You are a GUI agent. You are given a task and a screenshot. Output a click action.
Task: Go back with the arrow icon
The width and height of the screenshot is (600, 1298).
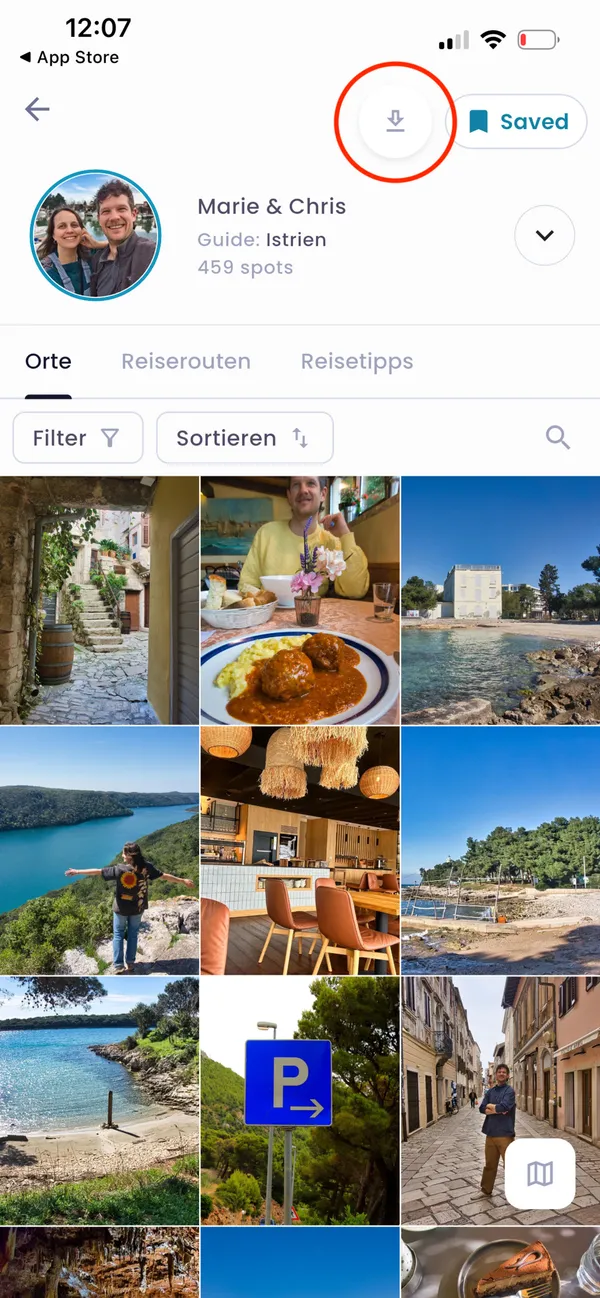tap(37, 109)
